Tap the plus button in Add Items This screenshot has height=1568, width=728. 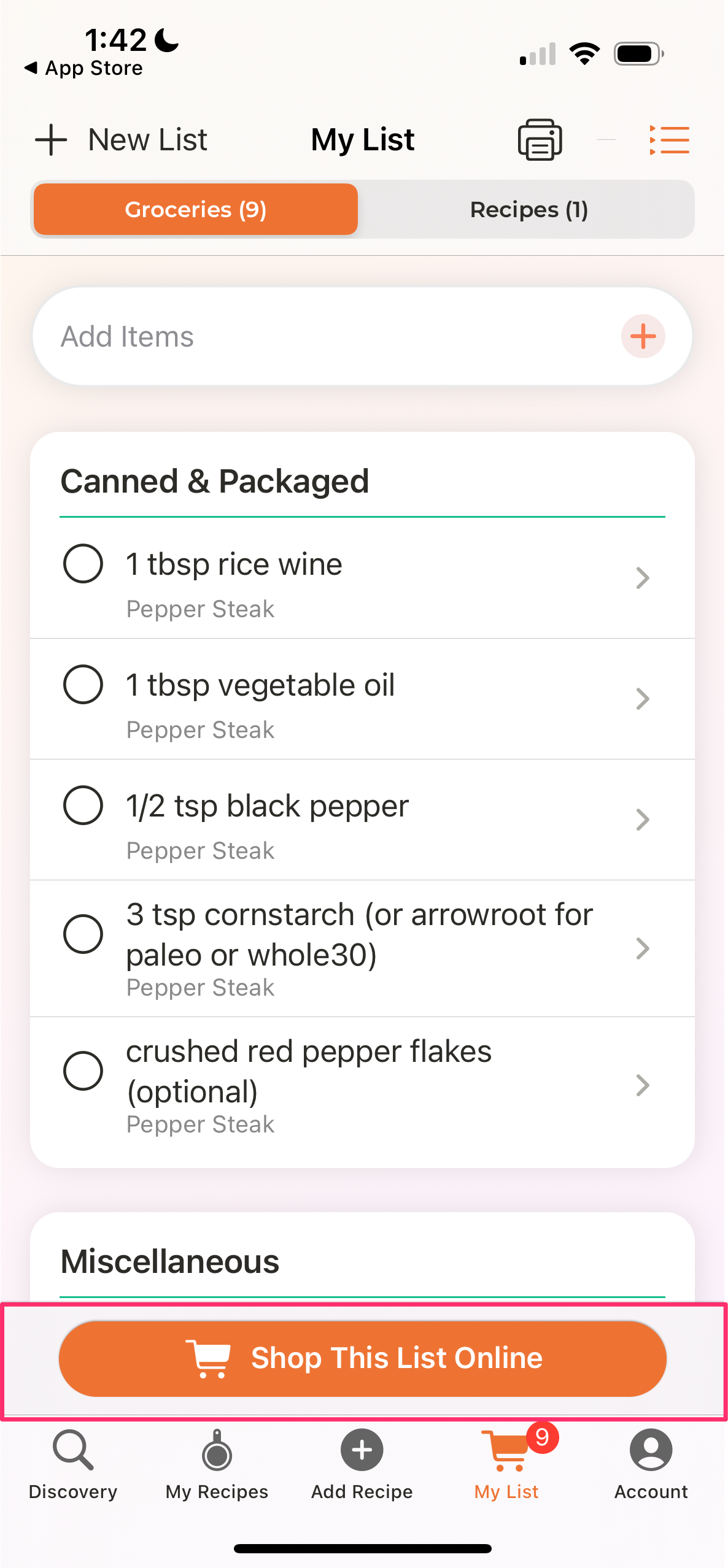coord(643,336)
